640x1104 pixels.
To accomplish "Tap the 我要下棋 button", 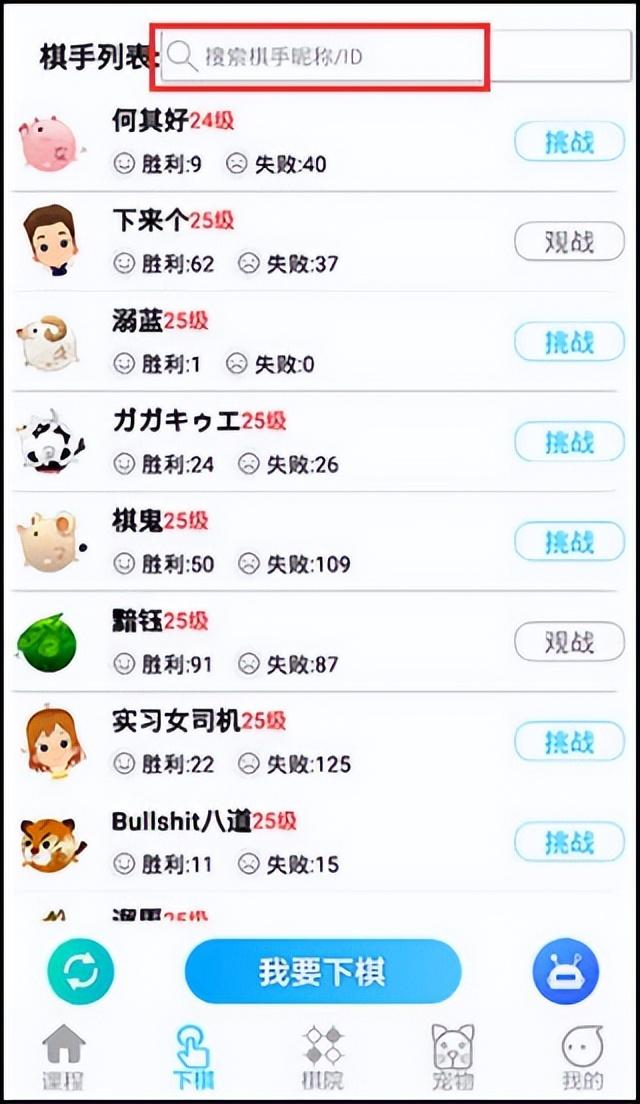I will pyautogui.click(x=322, y=971).
